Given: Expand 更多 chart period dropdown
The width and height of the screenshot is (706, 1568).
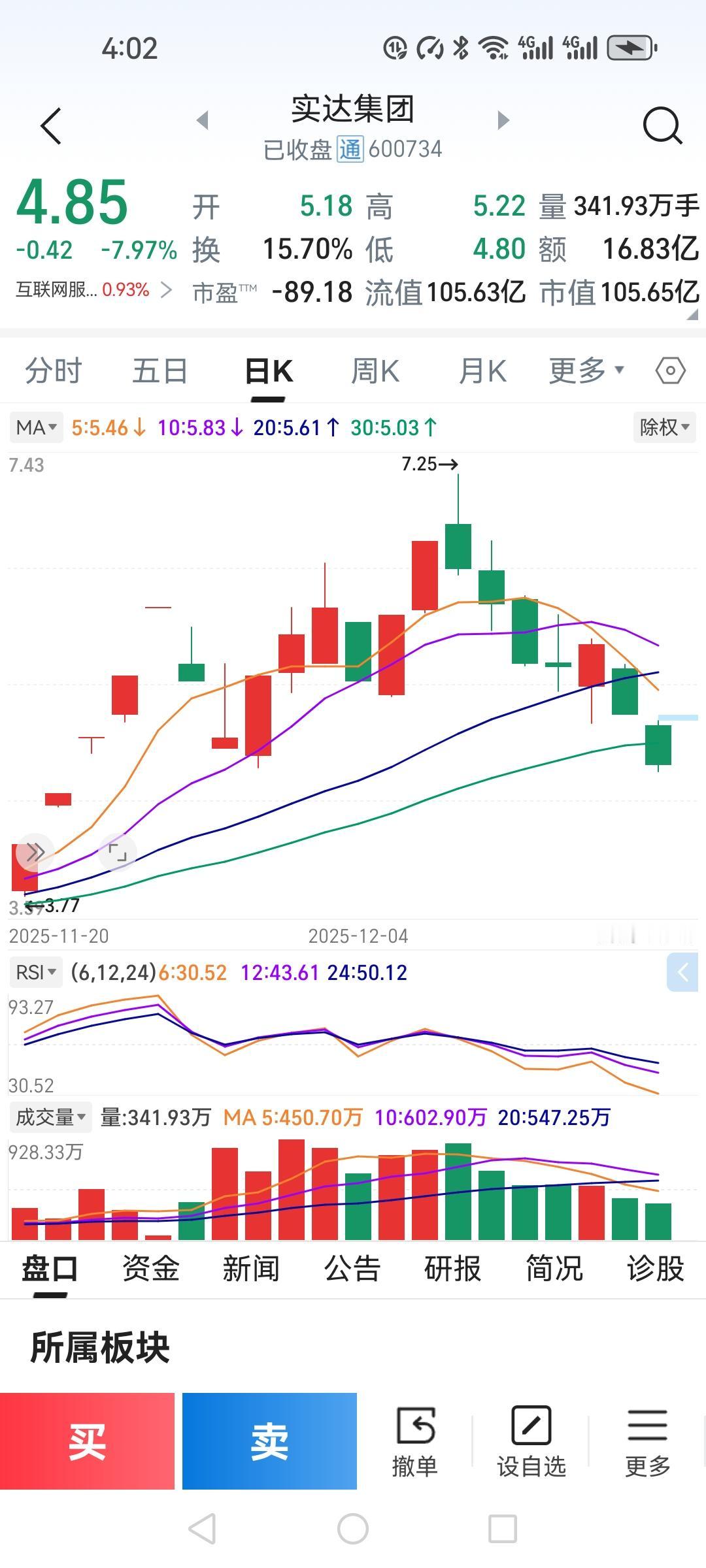Looking at the screenshot, I should click(x=586, y=371).
